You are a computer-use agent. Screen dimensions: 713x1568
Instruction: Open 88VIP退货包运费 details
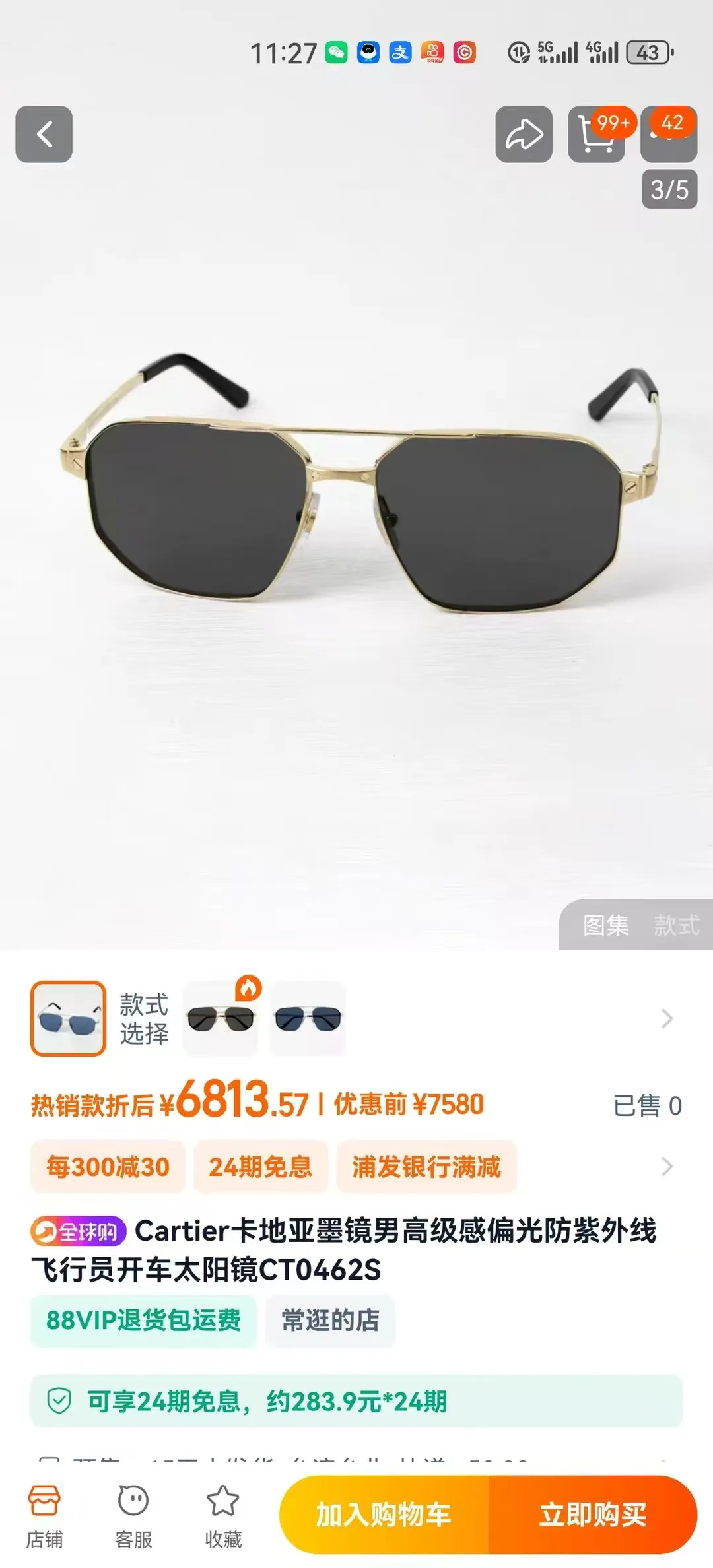tap(143, 1321)
